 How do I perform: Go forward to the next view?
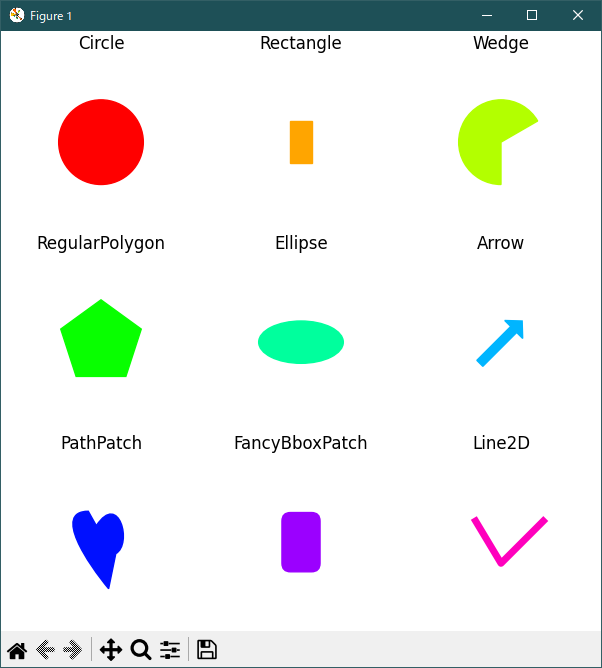(73, 650)
